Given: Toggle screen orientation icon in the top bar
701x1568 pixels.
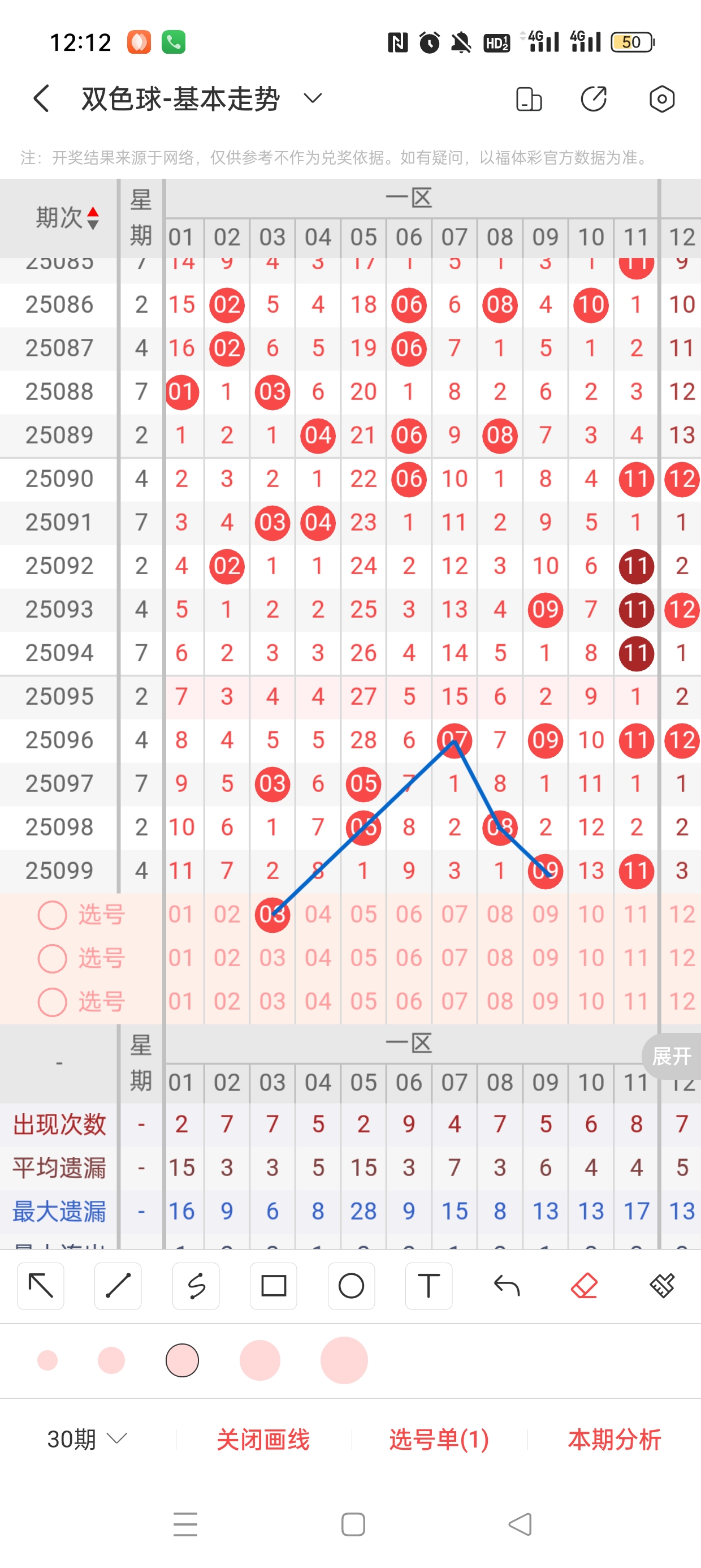Looking at the screenshot, I should click(x=528, y=98).
